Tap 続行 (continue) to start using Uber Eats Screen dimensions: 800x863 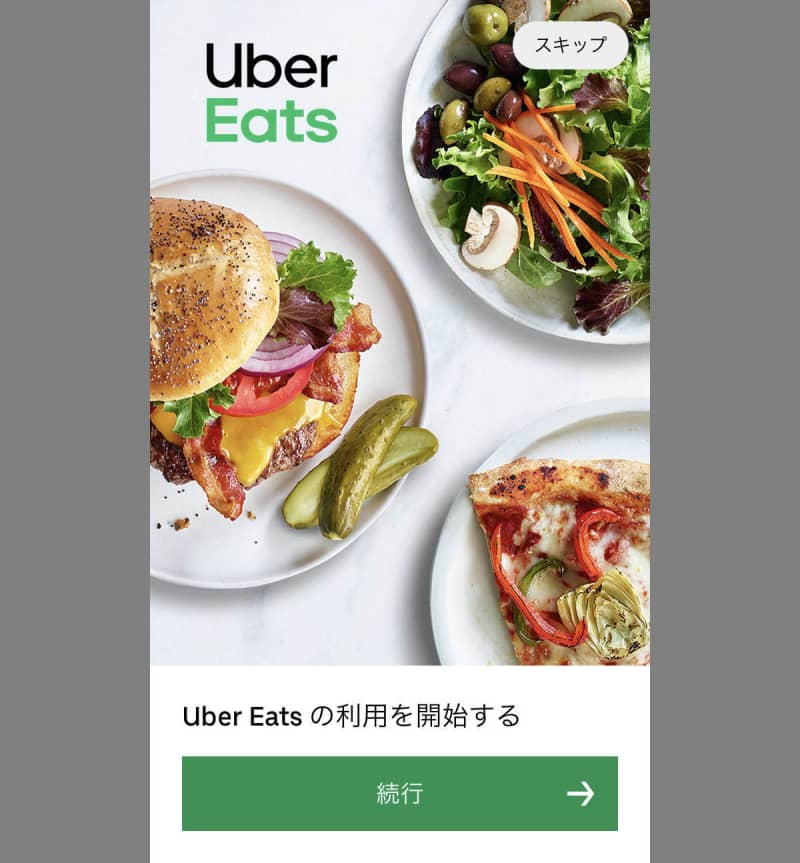pos(400,794)
